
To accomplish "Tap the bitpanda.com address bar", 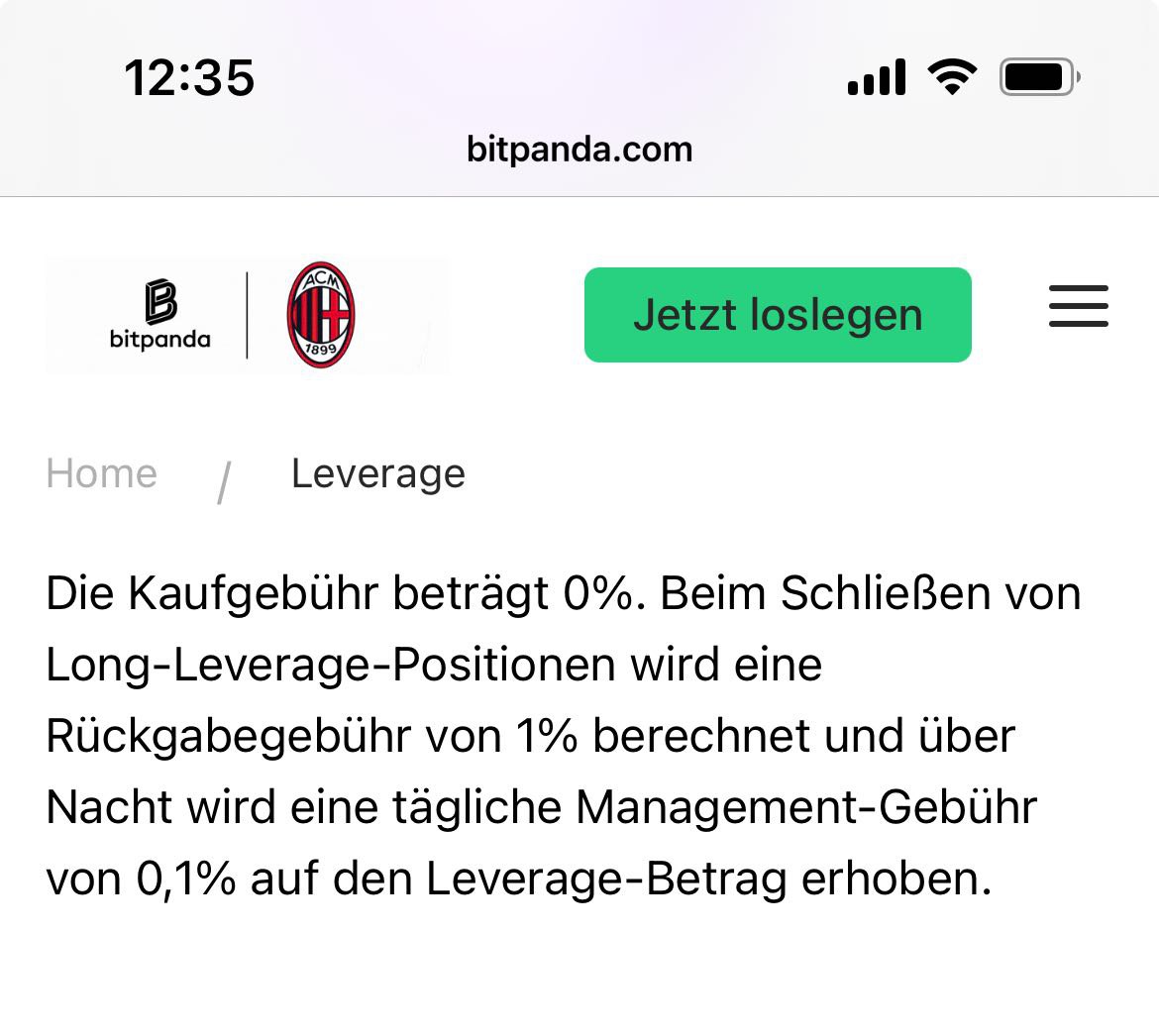I will (x=579, y=150).
